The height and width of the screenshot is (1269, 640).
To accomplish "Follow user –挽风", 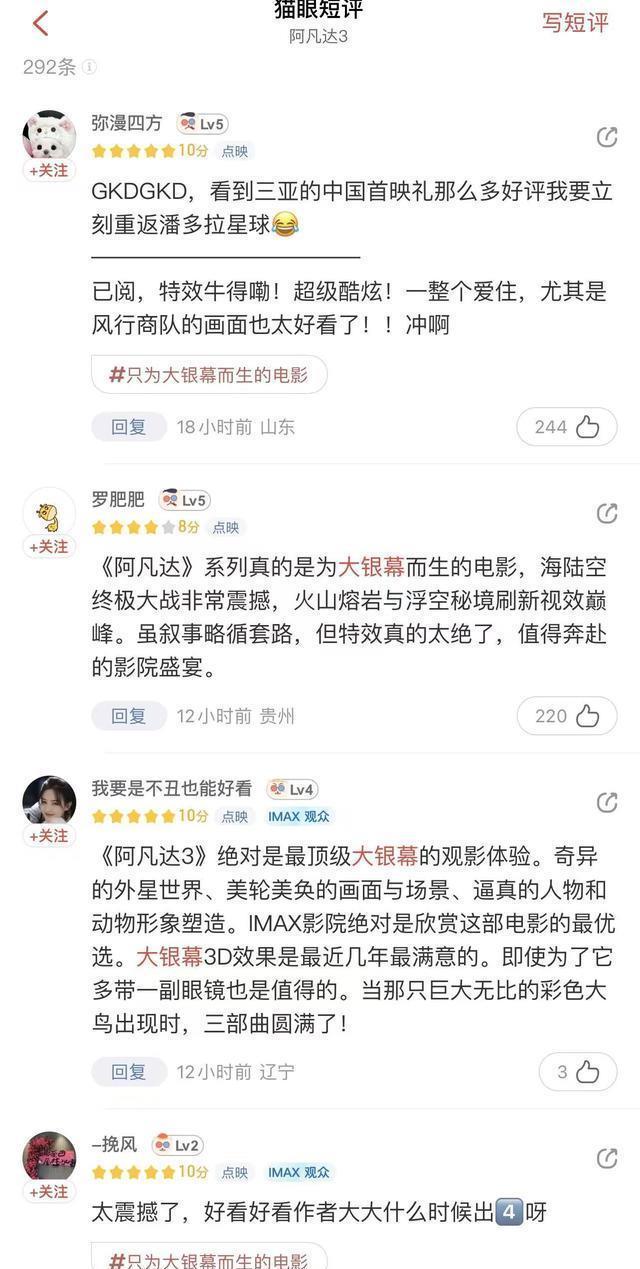I will click(x=48, y=1192).
